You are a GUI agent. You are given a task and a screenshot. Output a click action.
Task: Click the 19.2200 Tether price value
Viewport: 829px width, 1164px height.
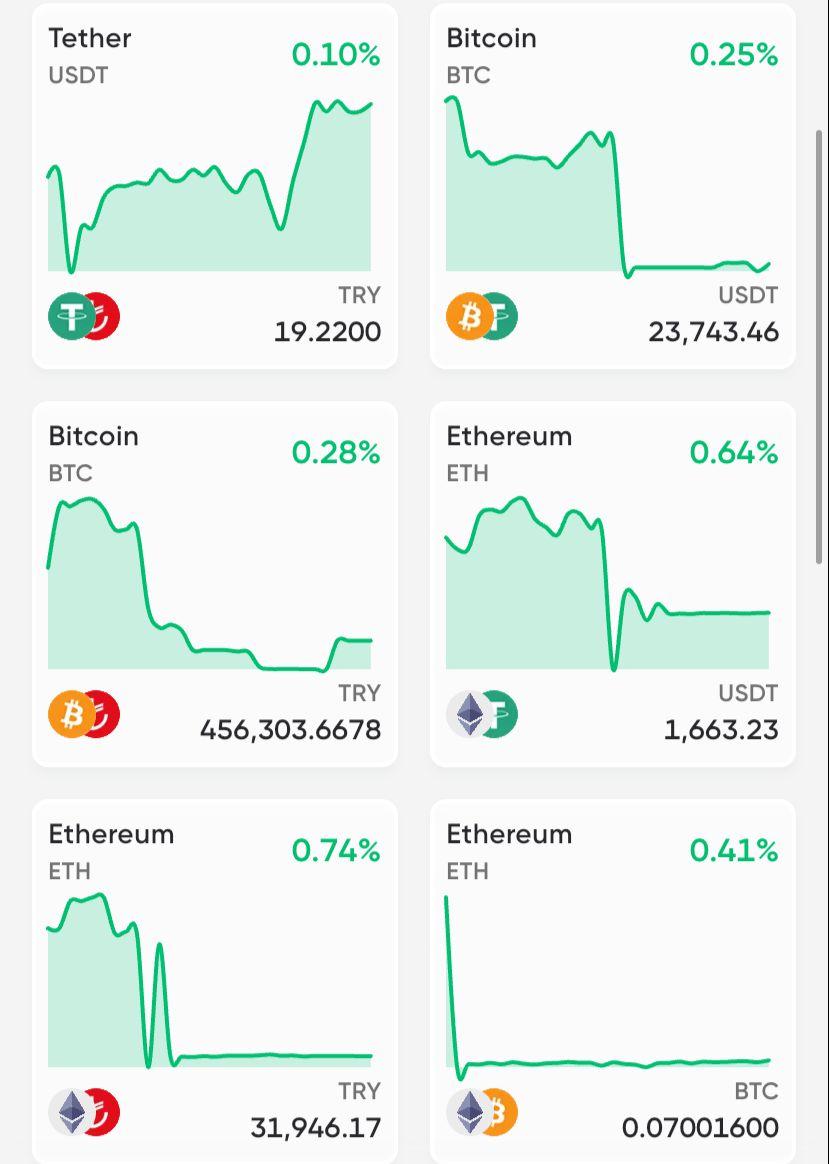(x=327, y=332)
